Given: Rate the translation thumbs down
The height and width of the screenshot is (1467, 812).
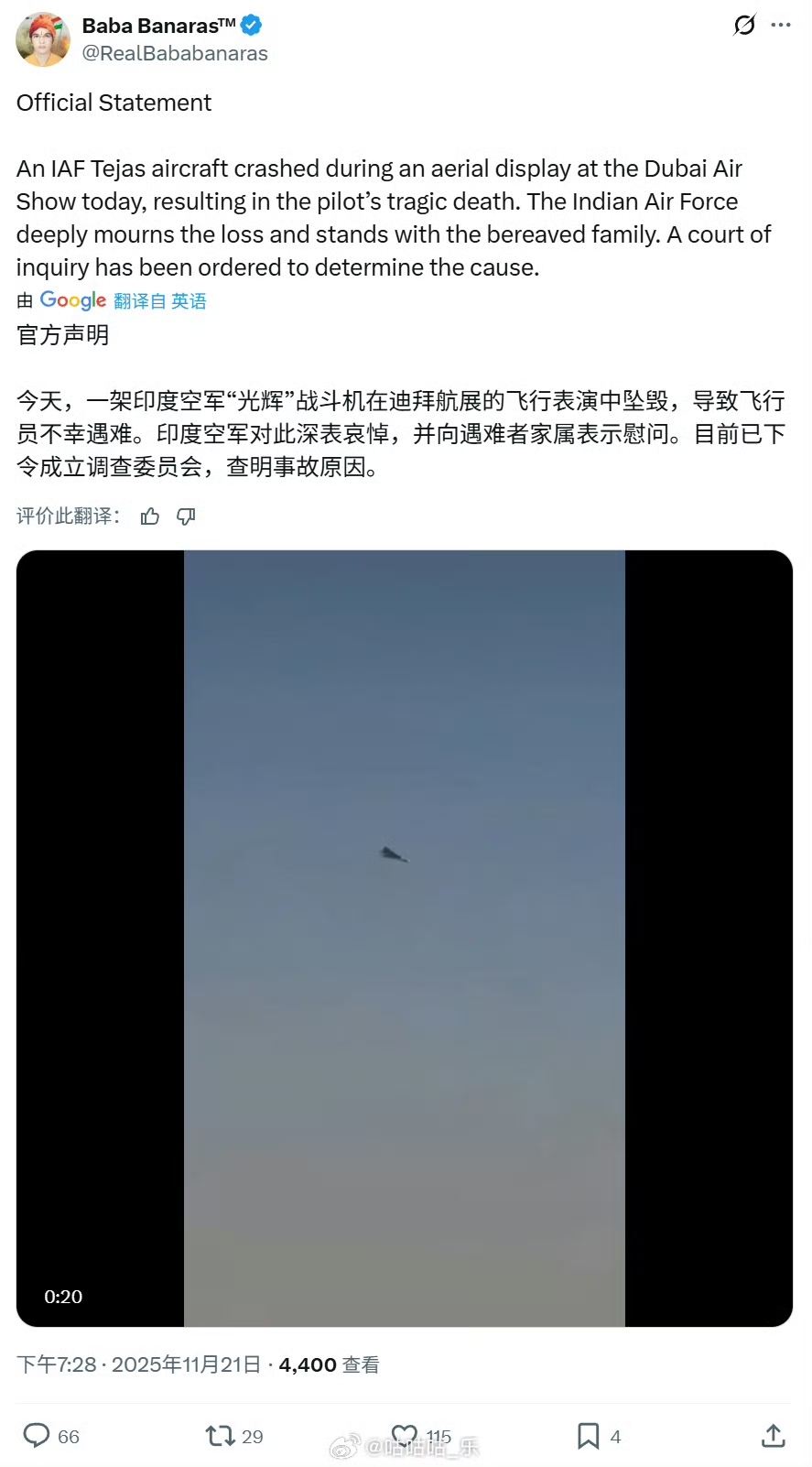Looking at the screenshot, I should tap(186, 516).
